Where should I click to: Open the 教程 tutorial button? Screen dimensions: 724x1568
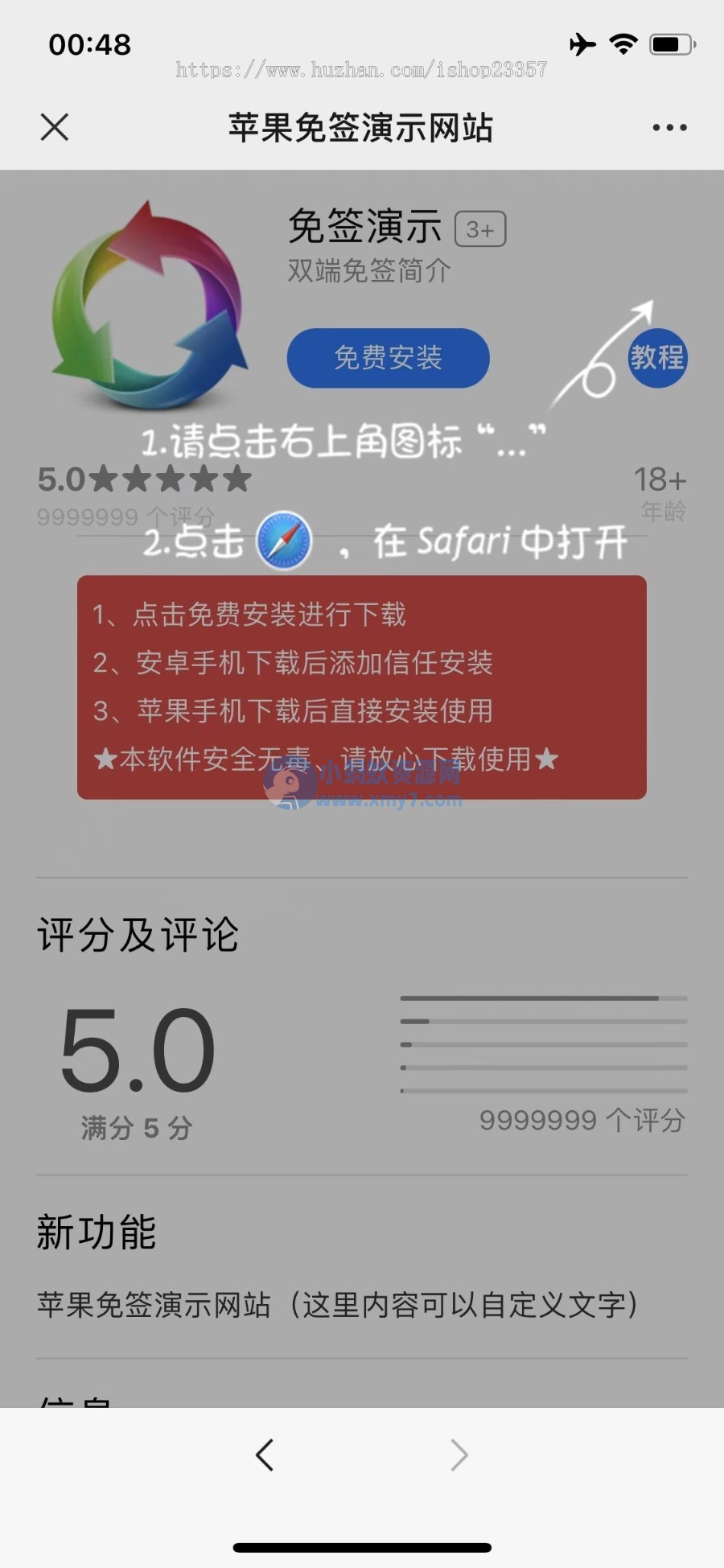pos(658,358)
